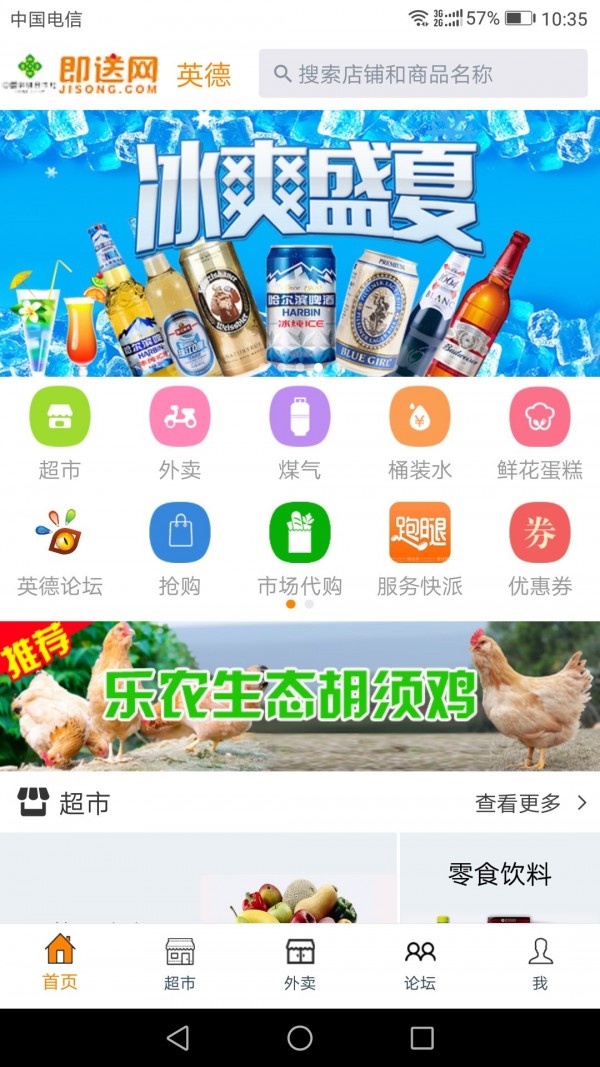Open the 我 profile tab

pos(540,964)
